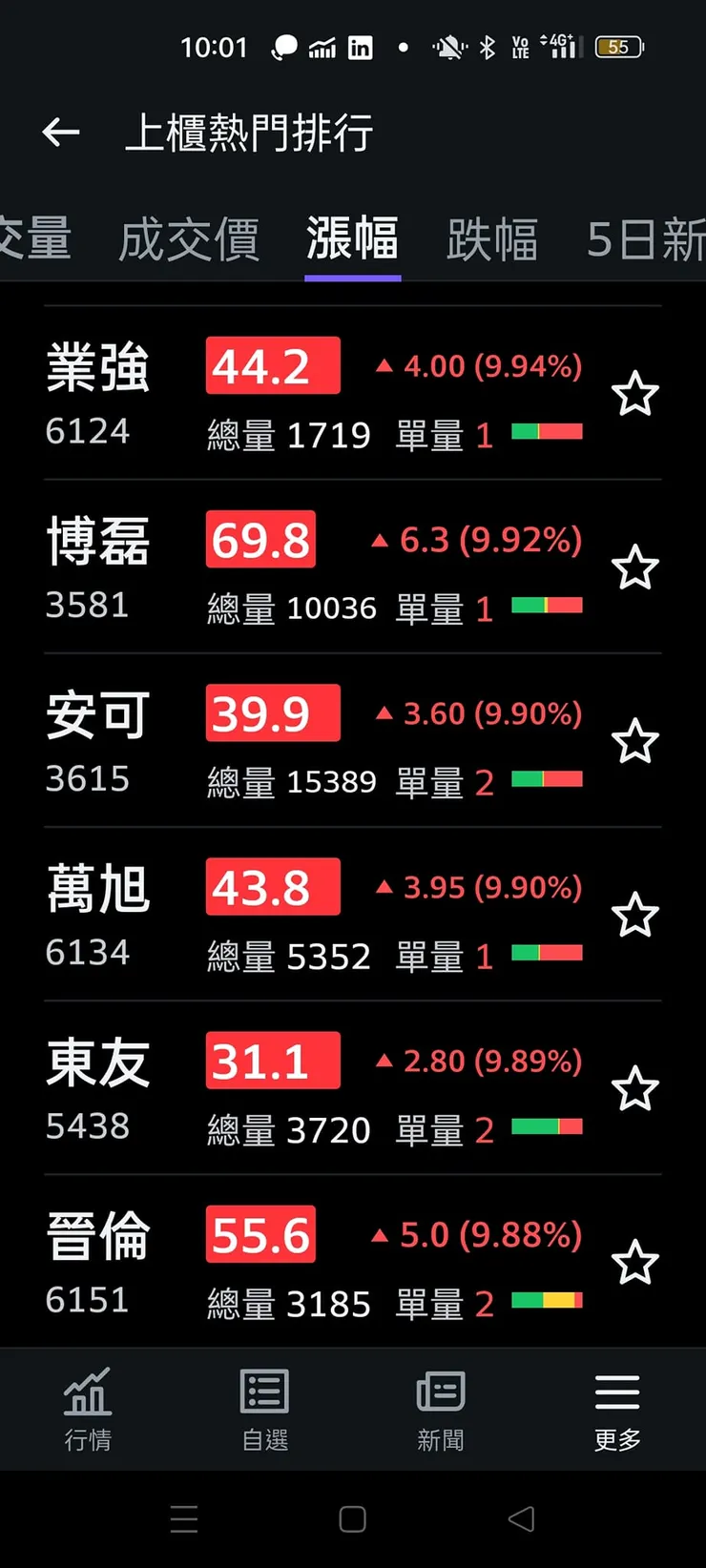Viewport: 706px width, 1568px height.
Task: Open the 更多 menu tab
Action: pyautogui.click(x=617, y=1409)
